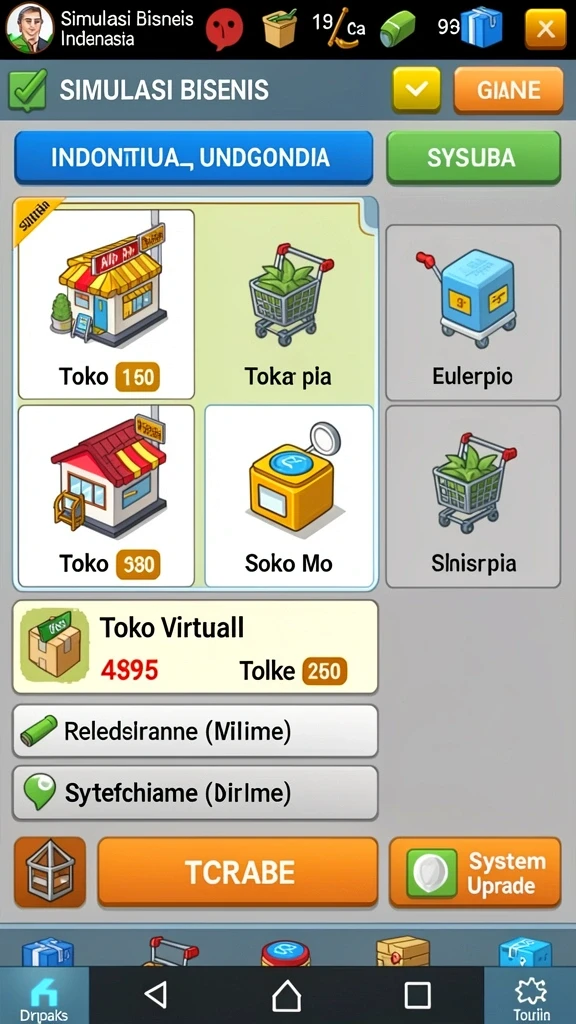Open the INDONTIUA_ UNDGONDIA blue tab
576x1024 pixels.
pos(193,158)
